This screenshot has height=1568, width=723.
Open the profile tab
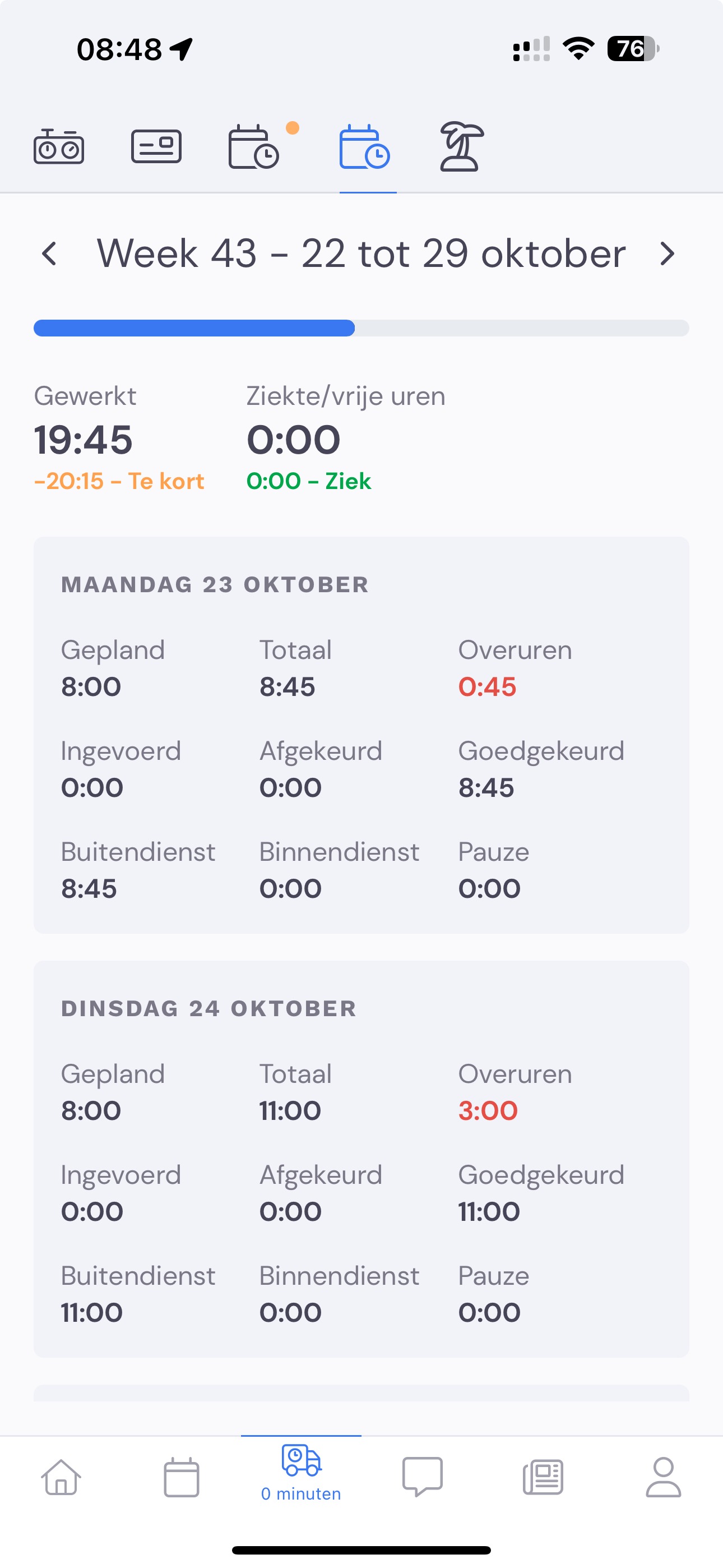coord(664,1477)
